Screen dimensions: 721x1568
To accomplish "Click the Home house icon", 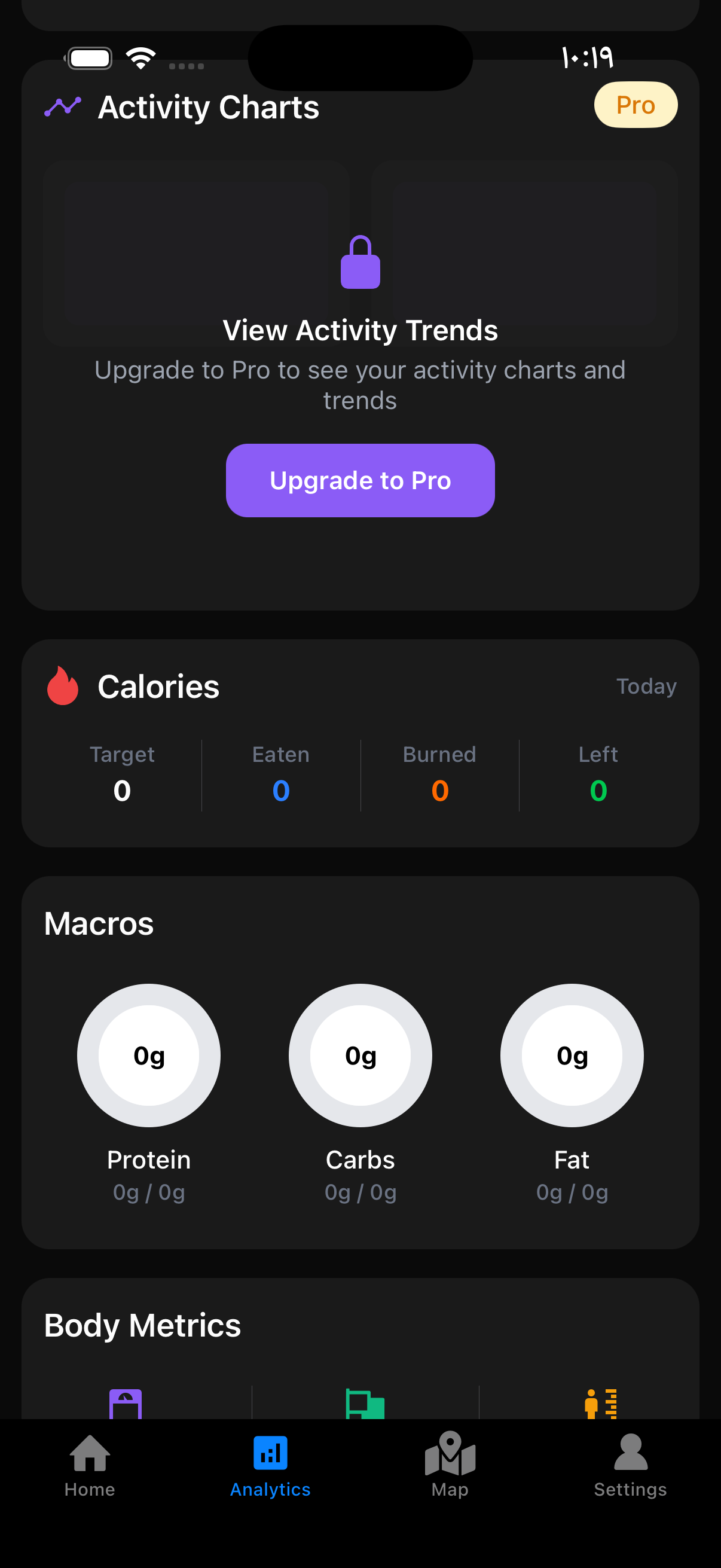I will click(x=90, y=1452).
